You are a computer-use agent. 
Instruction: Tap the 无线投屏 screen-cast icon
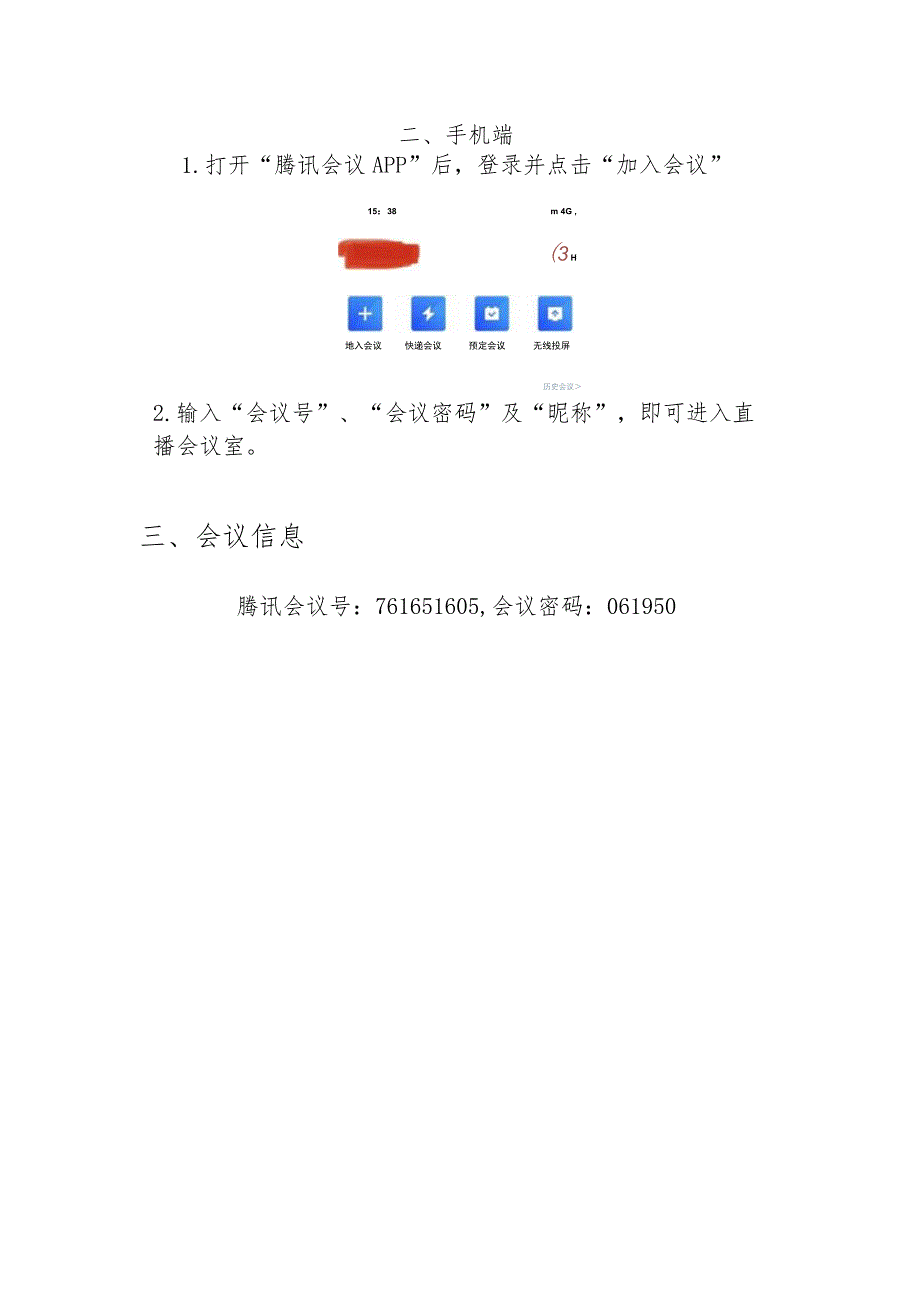[554, 313]
